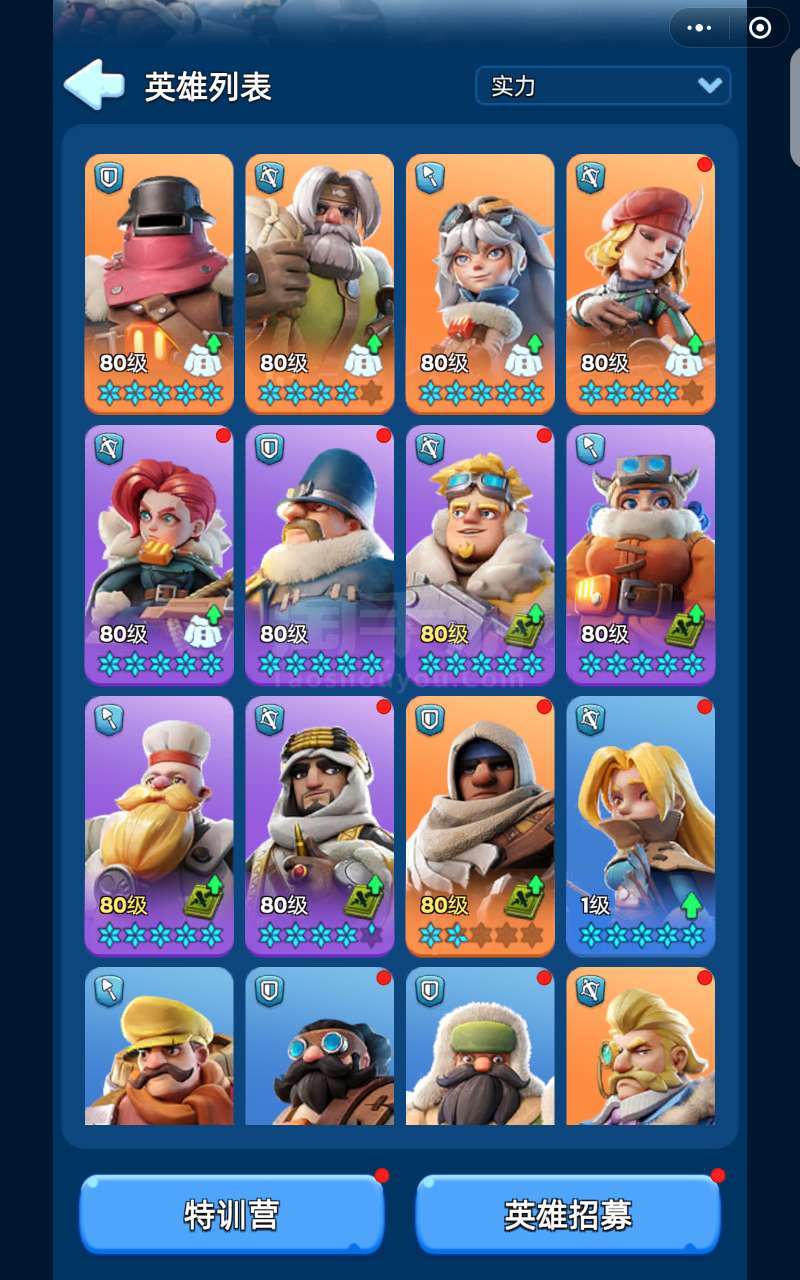
Task: Open the 特训营 training camp
Action: pyautogui.click(x=232, y=1214)
